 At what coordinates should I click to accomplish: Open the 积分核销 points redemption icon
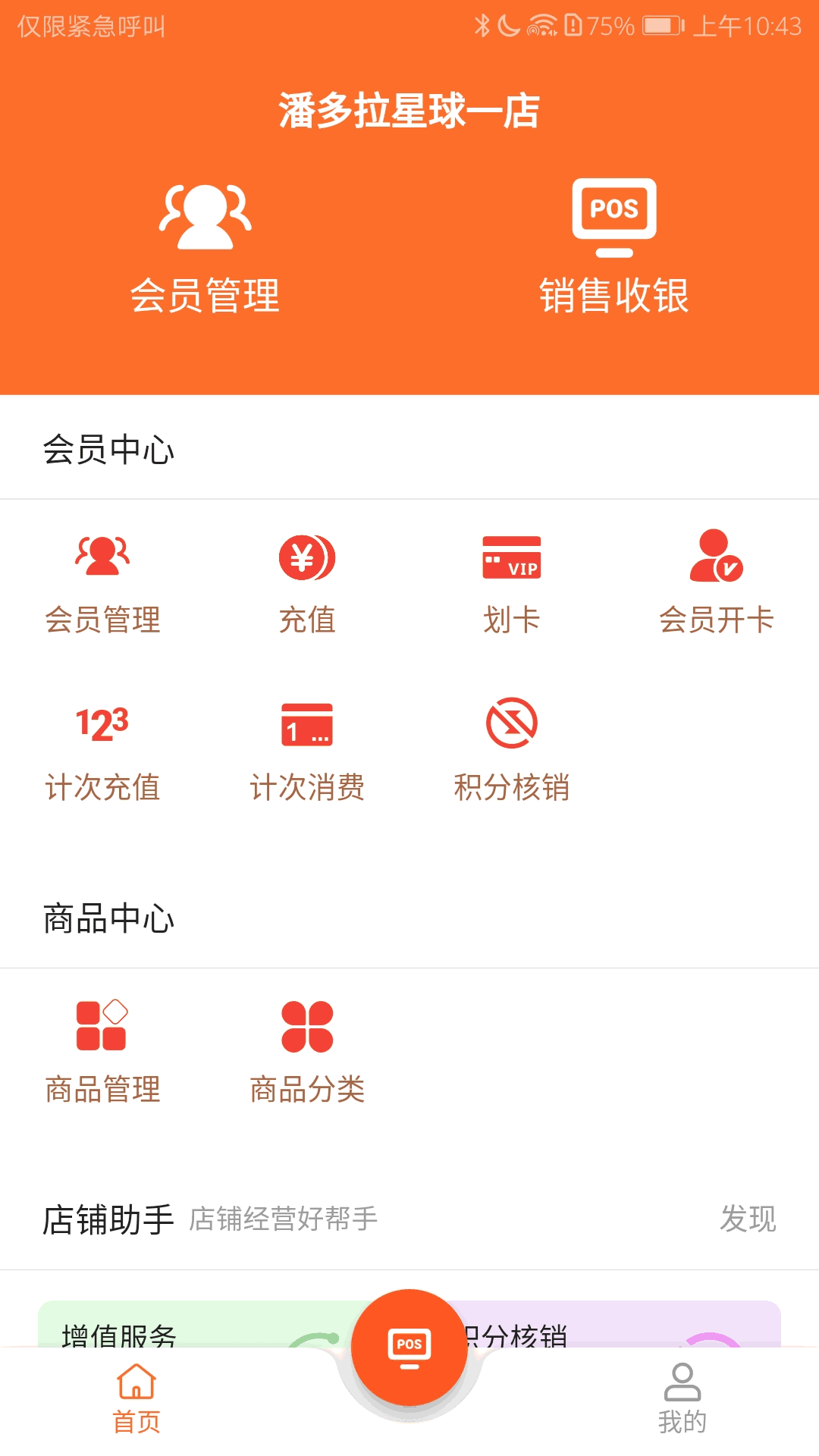(x=512, y=747)
